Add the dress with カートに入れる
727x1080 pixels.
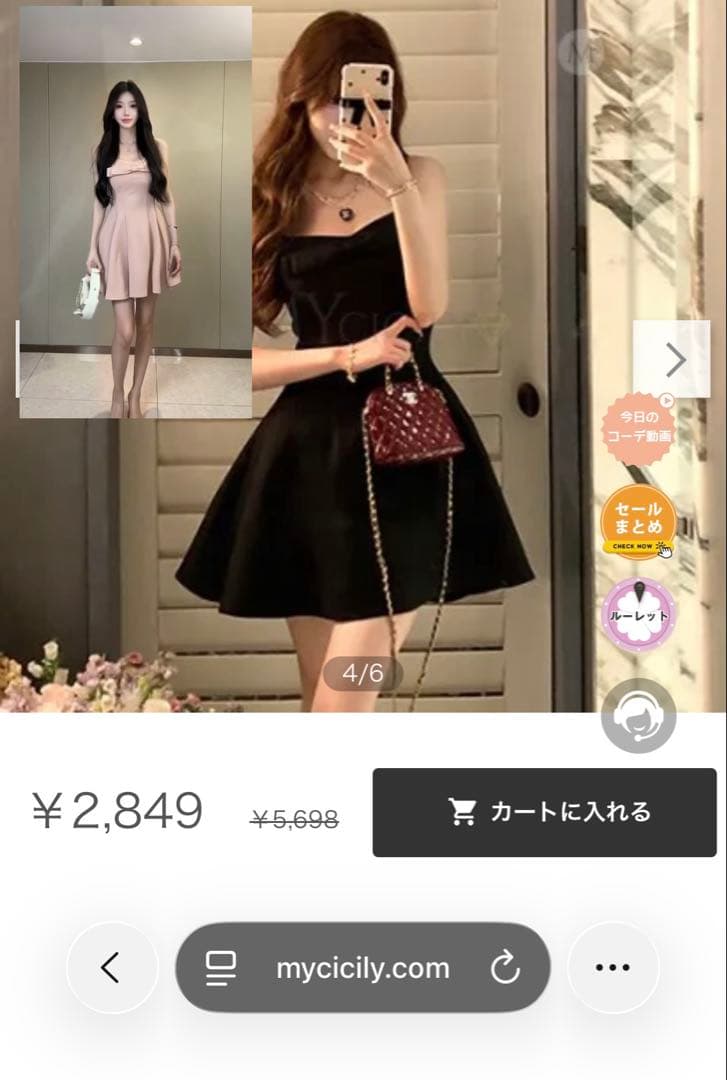[x=544, y=812]
